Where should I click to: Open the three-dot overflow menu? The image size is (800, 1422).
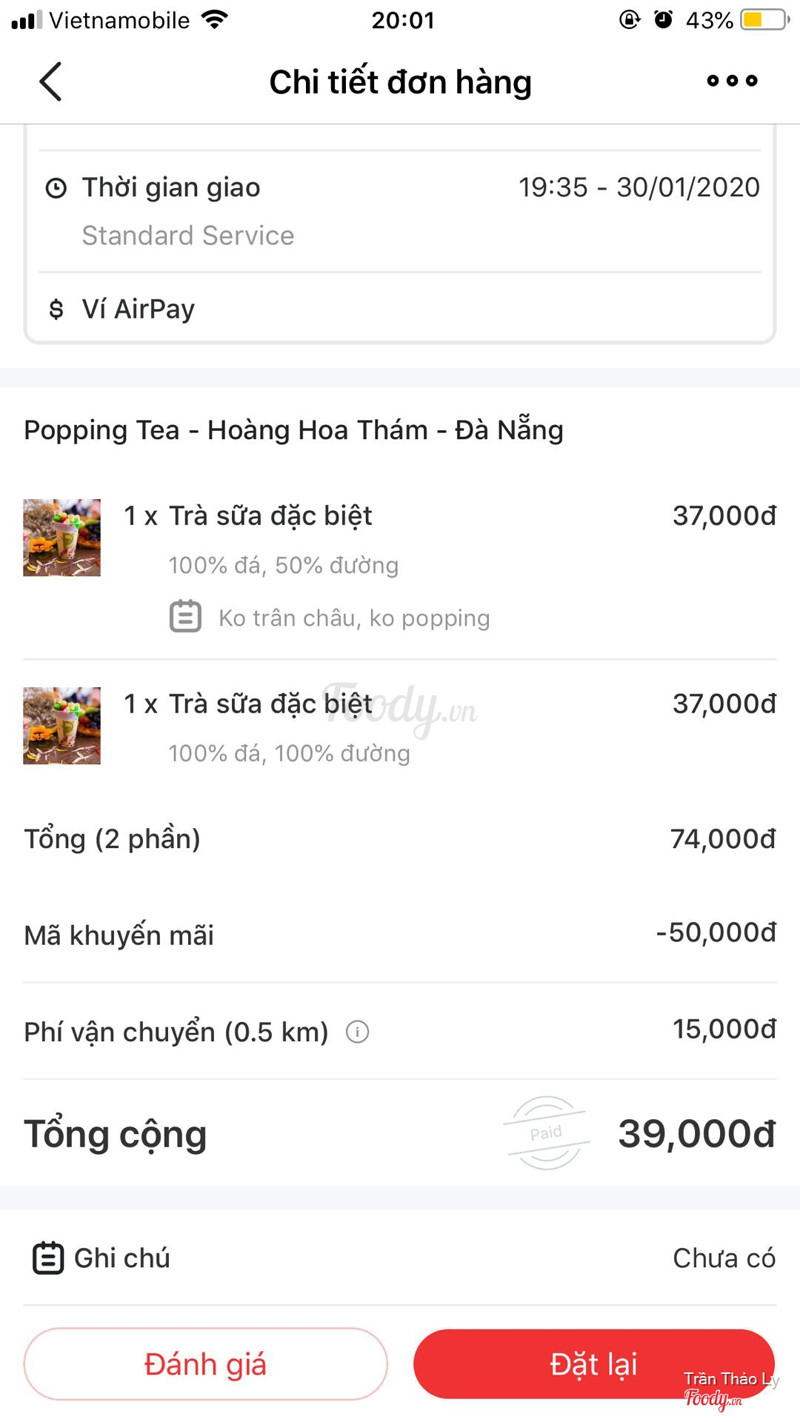[732, 81]
